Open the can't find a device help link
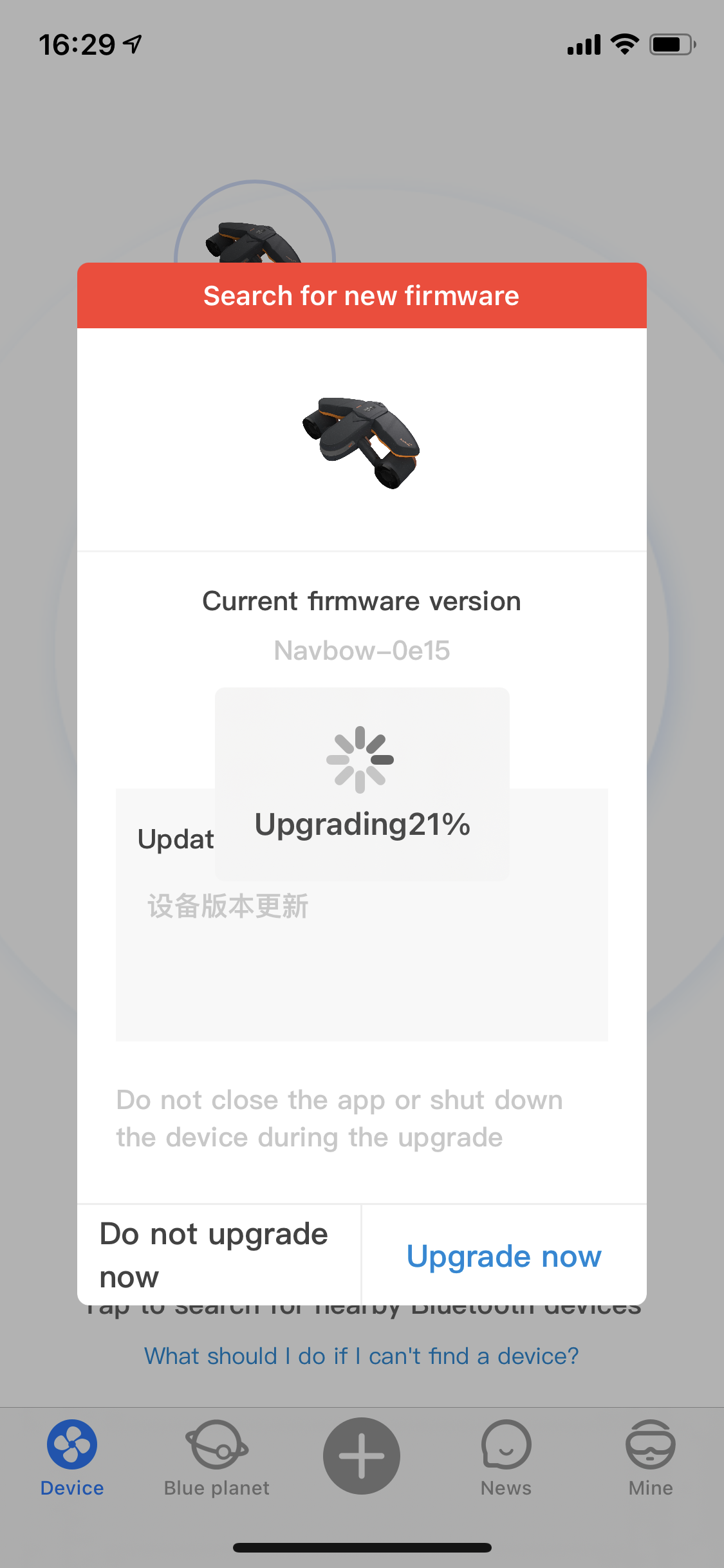The image size is (724, 1568). click(361, 1356)
